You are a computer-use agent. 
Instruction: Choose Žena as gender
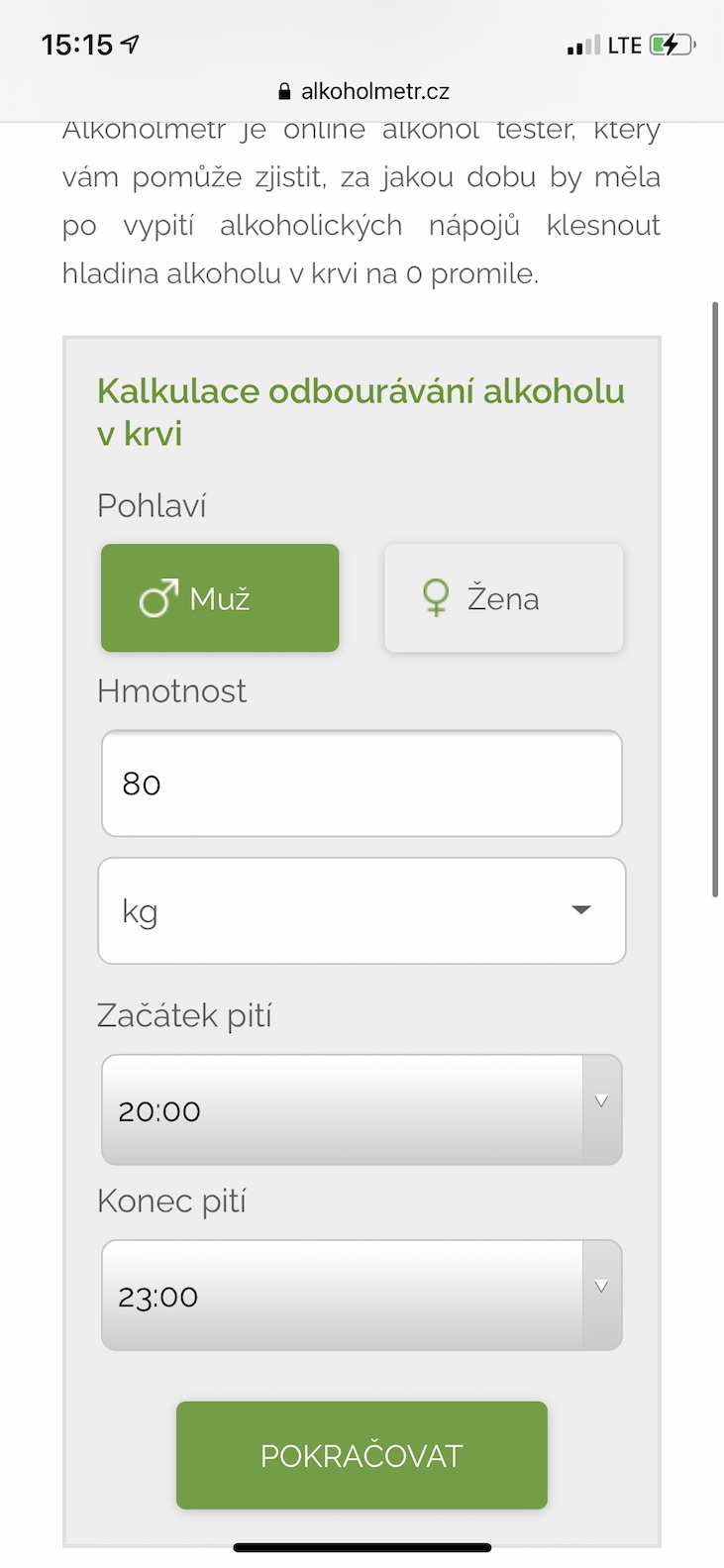click(503, 597)
